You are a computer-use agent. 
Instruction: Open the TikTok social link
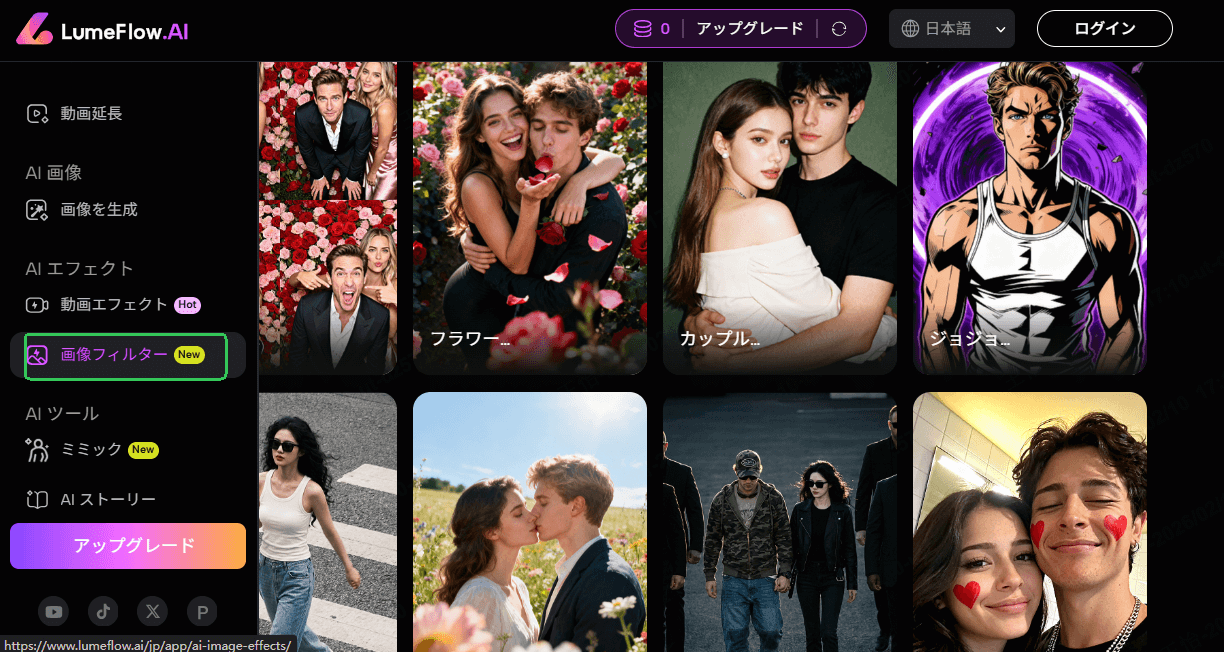click(103, 611)
